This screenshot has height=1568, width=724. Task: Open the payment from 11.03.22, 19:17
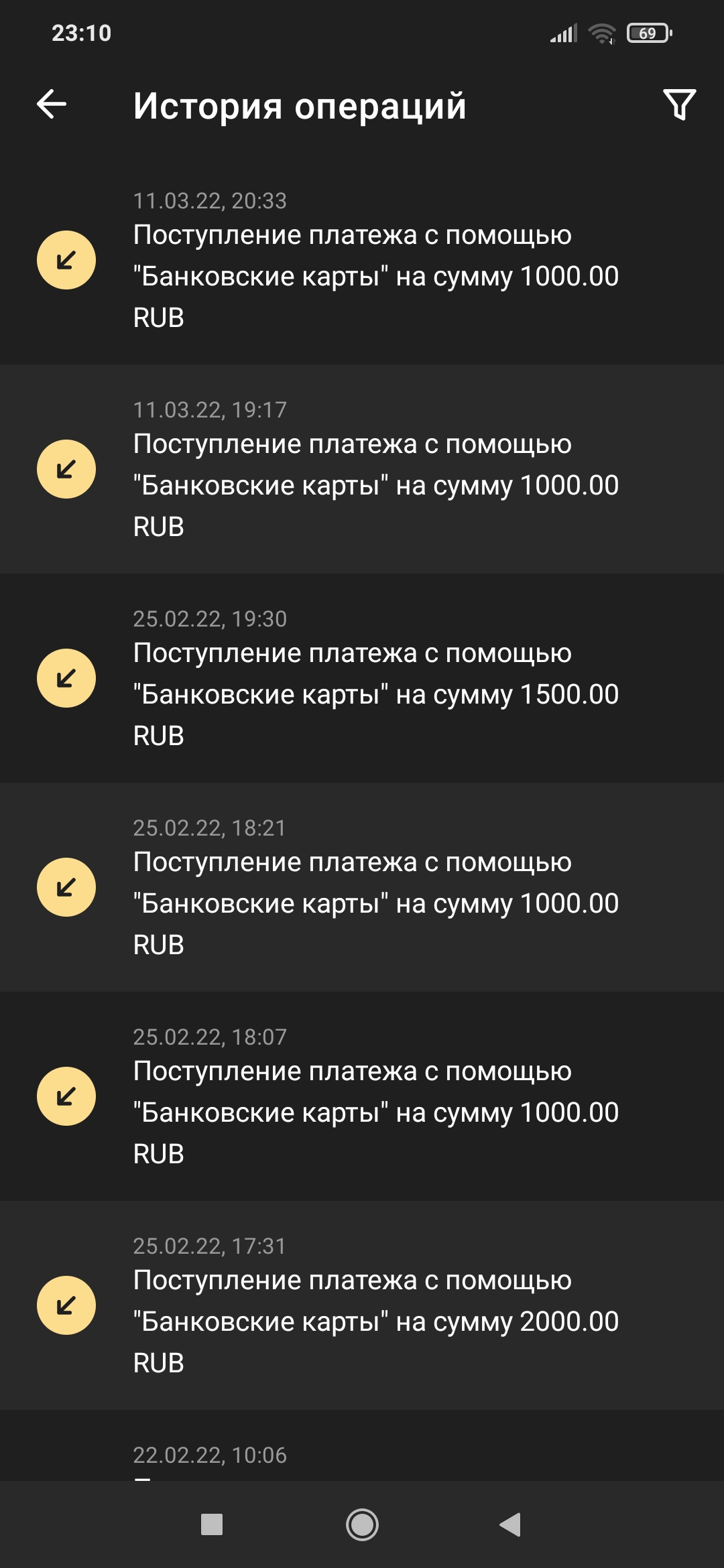[x=362, y=470]
